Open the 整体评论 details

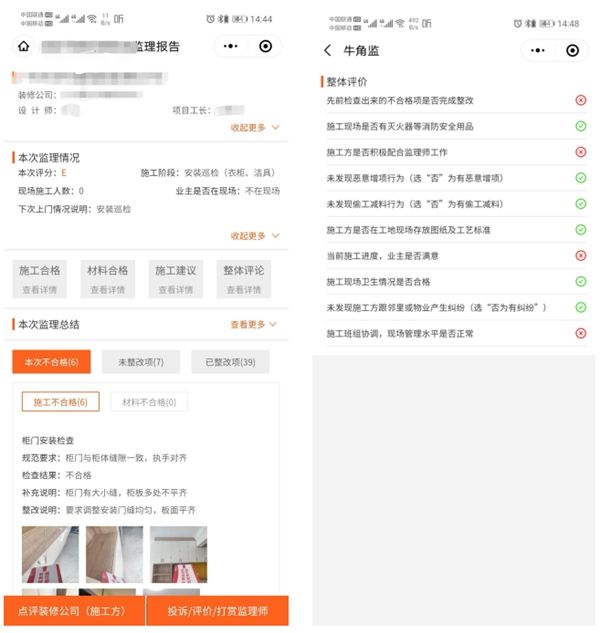(x=244, y=279)
